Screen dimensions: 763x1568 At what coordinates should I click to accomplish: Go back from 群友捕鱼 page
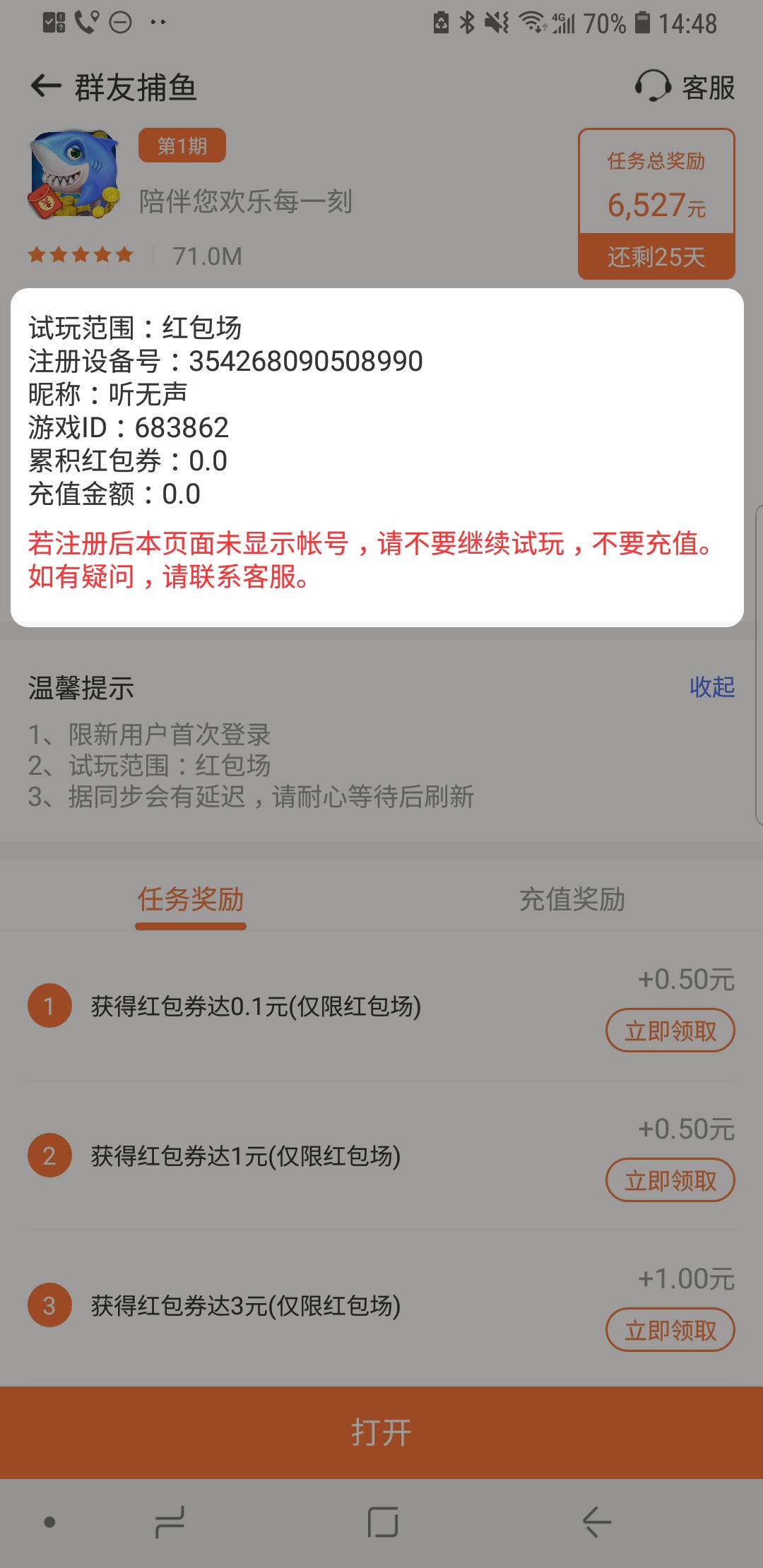pyautogui.click(x=47, y=87)
